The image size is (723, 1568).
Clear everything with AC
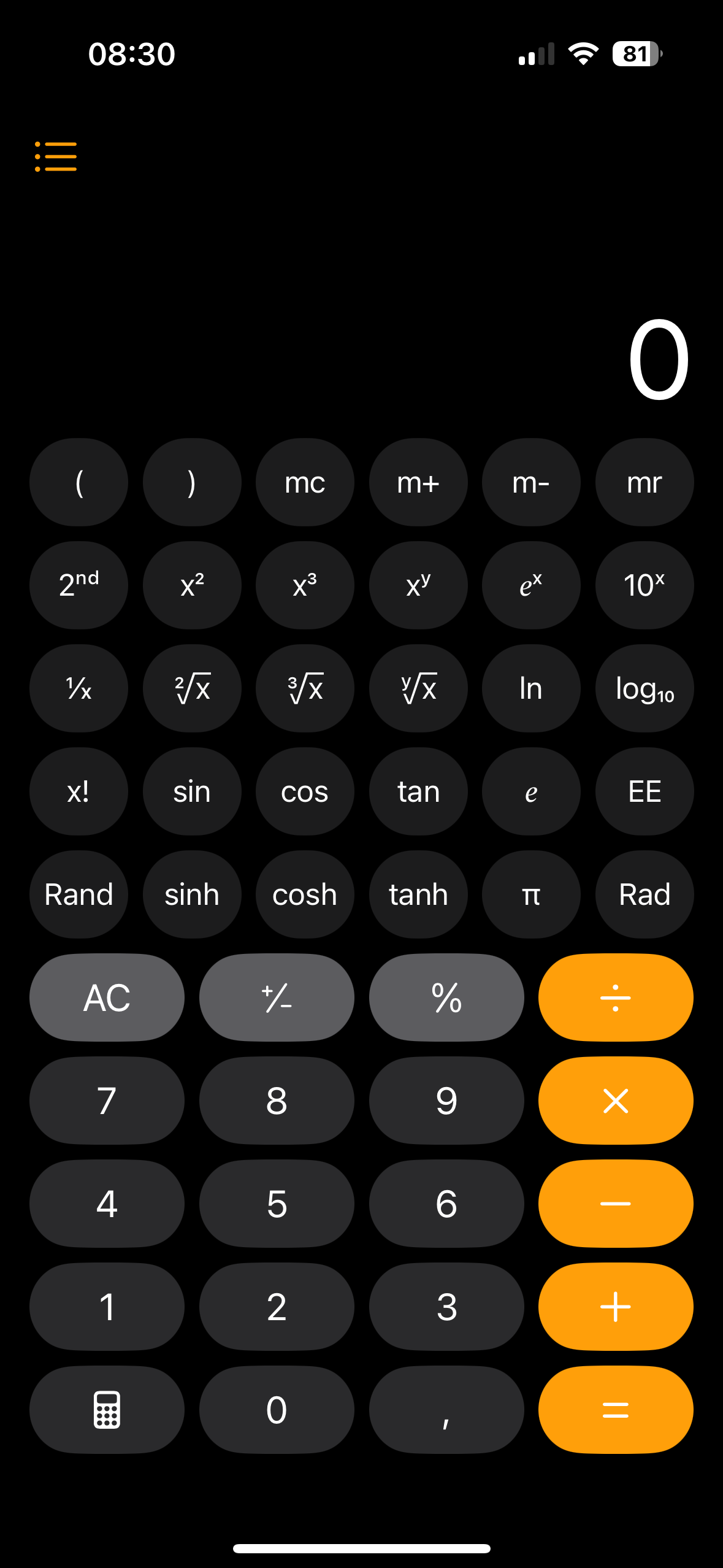pos(107,997)
